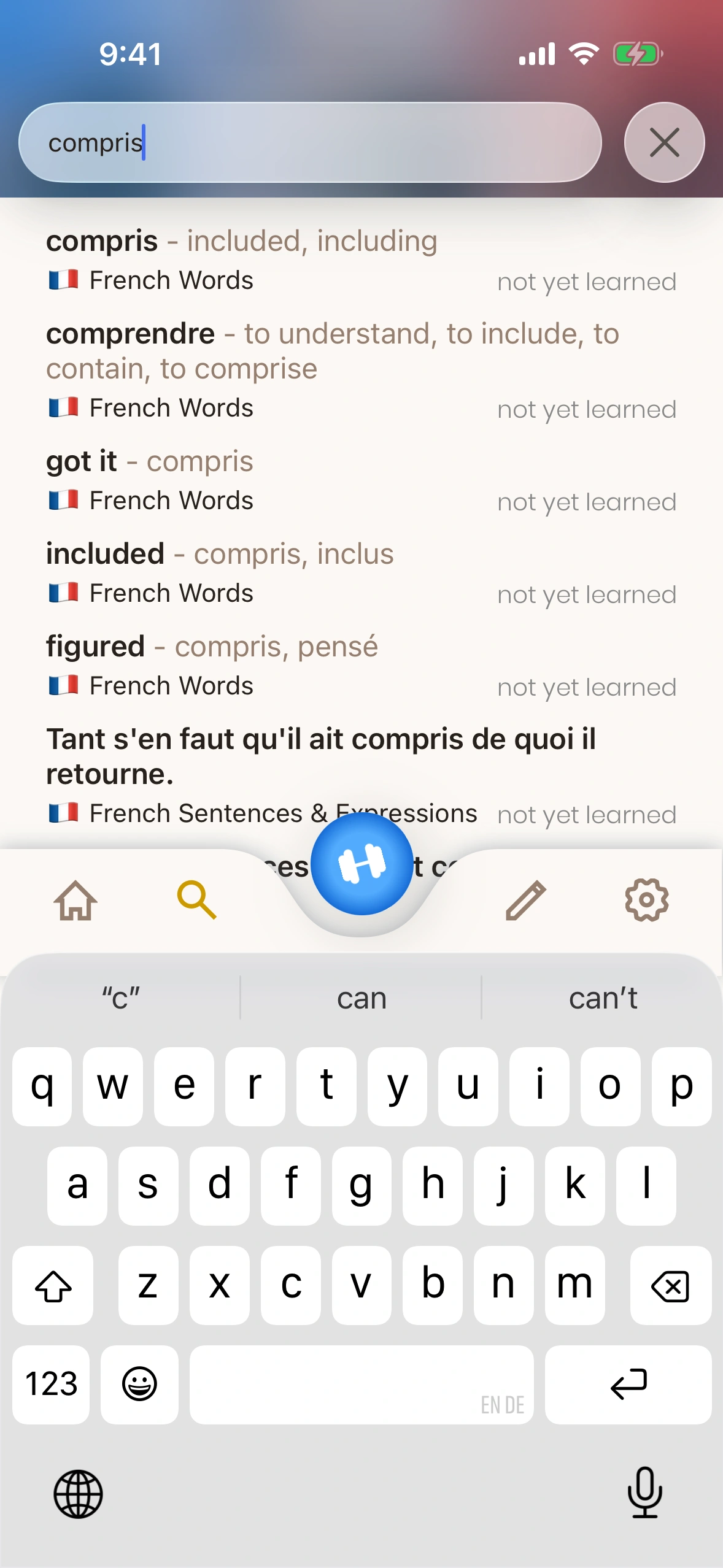Open the "Tant s'en faut" sentence result
The image size is (723, 1568).
pyautogui.click(x=361, y=774)
